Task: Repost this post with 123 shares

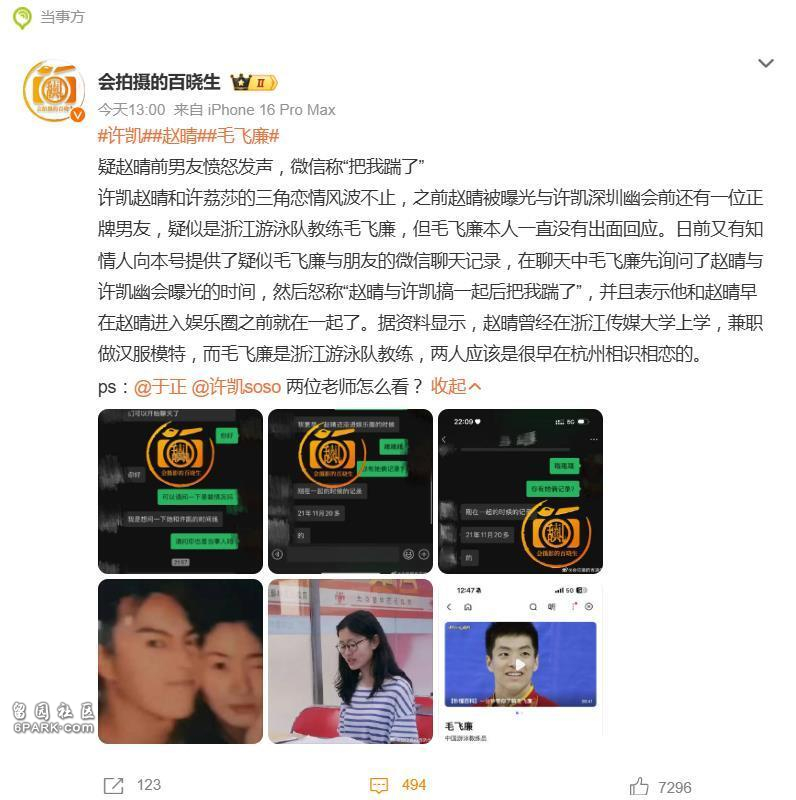Action: pos(131,785)
